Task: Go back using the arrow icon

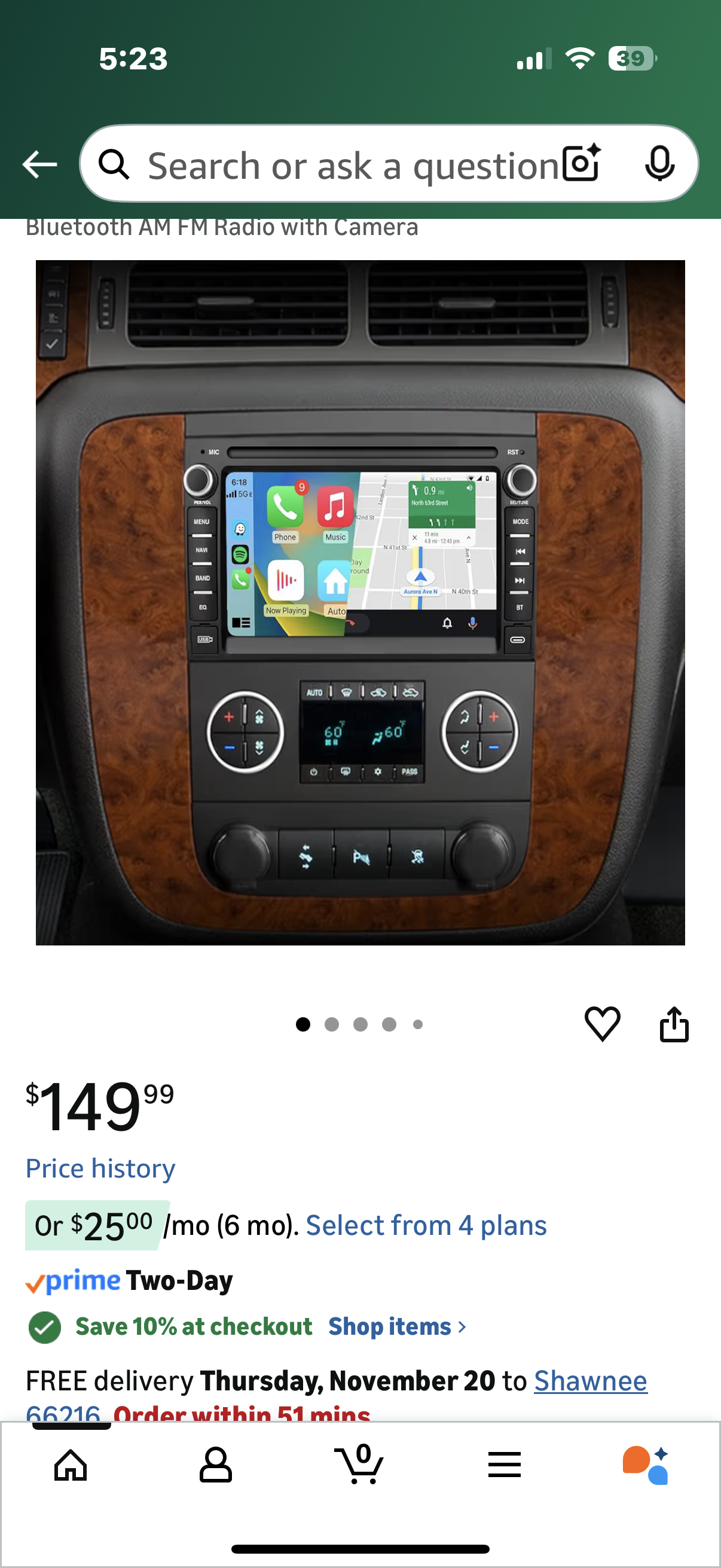Action: tap(39, 164)
